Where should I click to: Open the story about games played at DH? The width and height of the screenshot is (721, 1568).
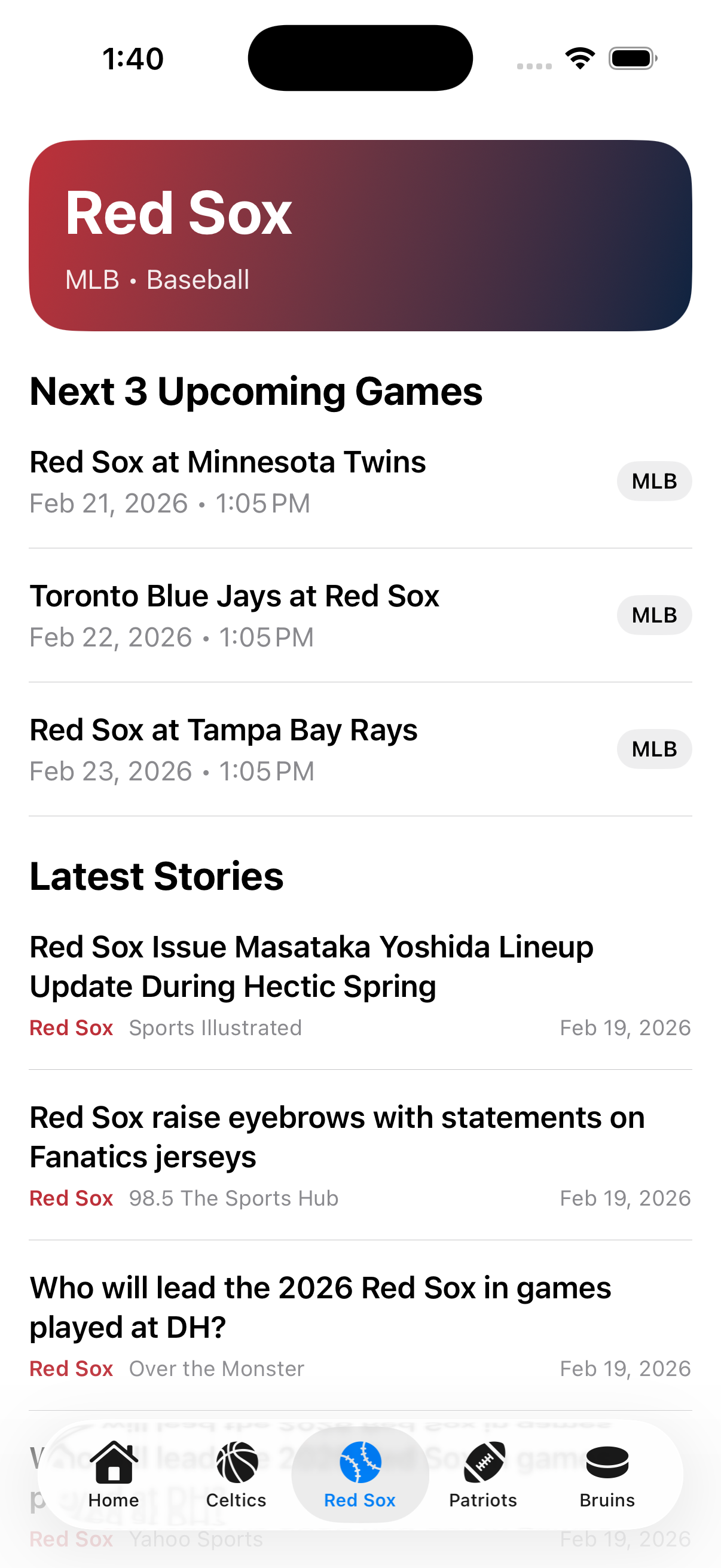click(320, 1307)
